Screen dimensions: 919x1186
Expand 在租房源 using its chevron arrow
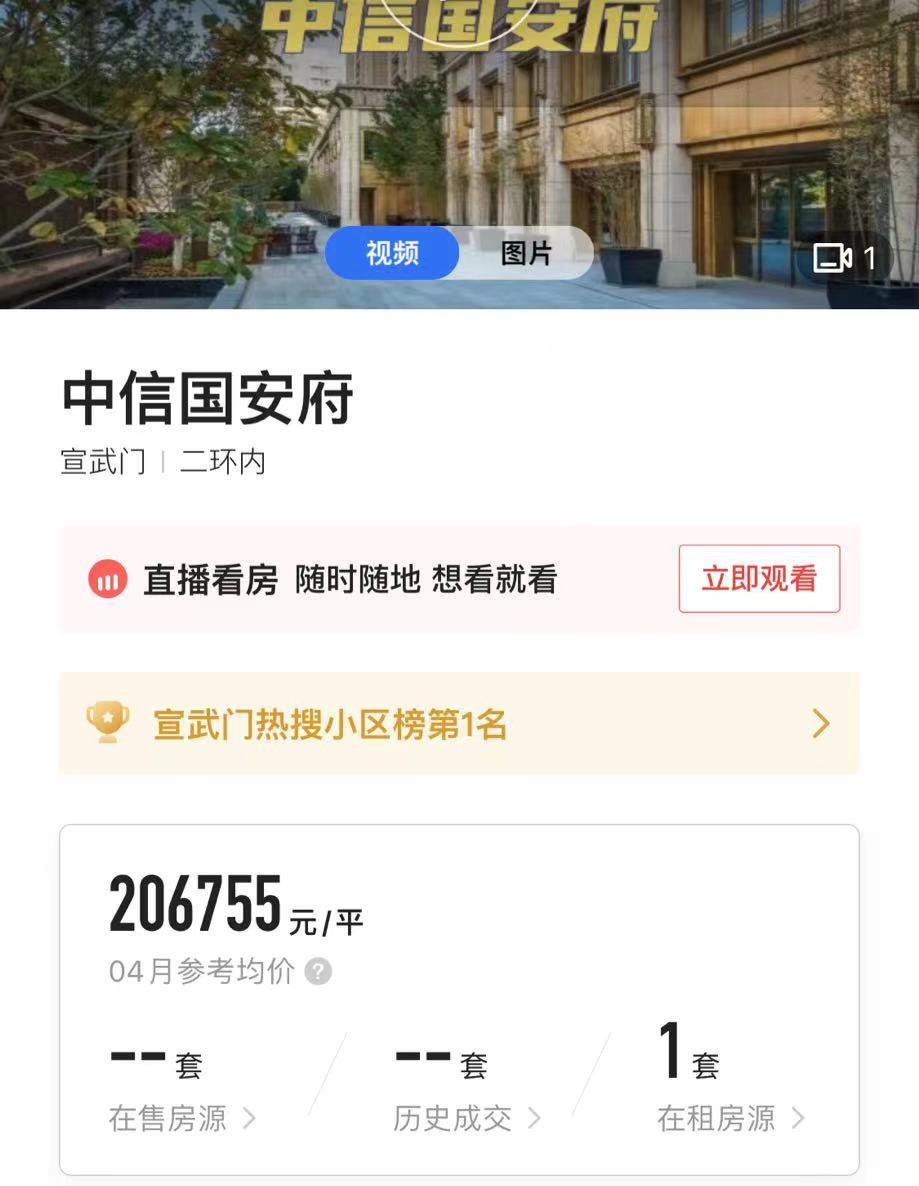pyautogui.click(x=795, y=1119)
